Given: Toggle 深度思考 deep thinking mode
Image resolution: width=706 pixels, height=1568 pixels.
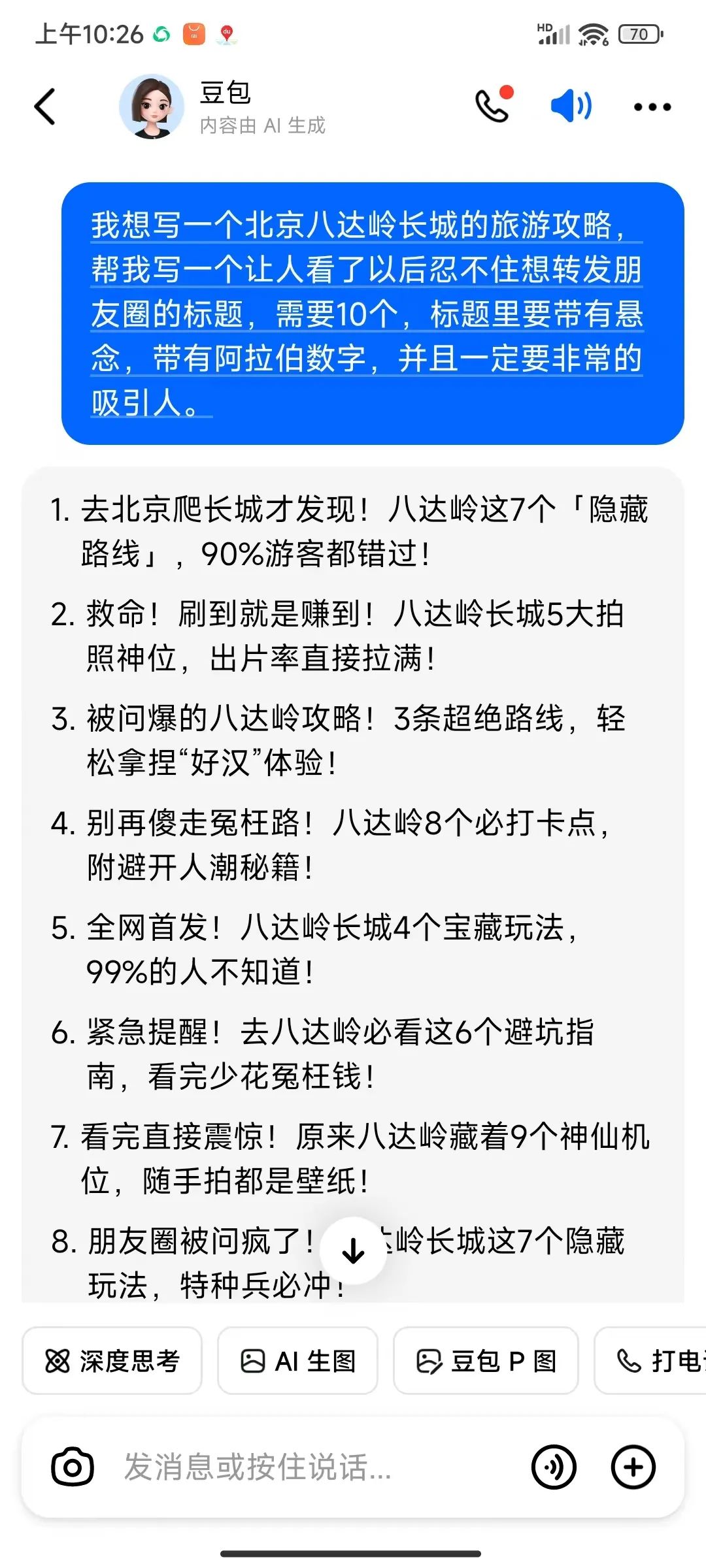Looking at the screenshot, I should click(112, 1362).
